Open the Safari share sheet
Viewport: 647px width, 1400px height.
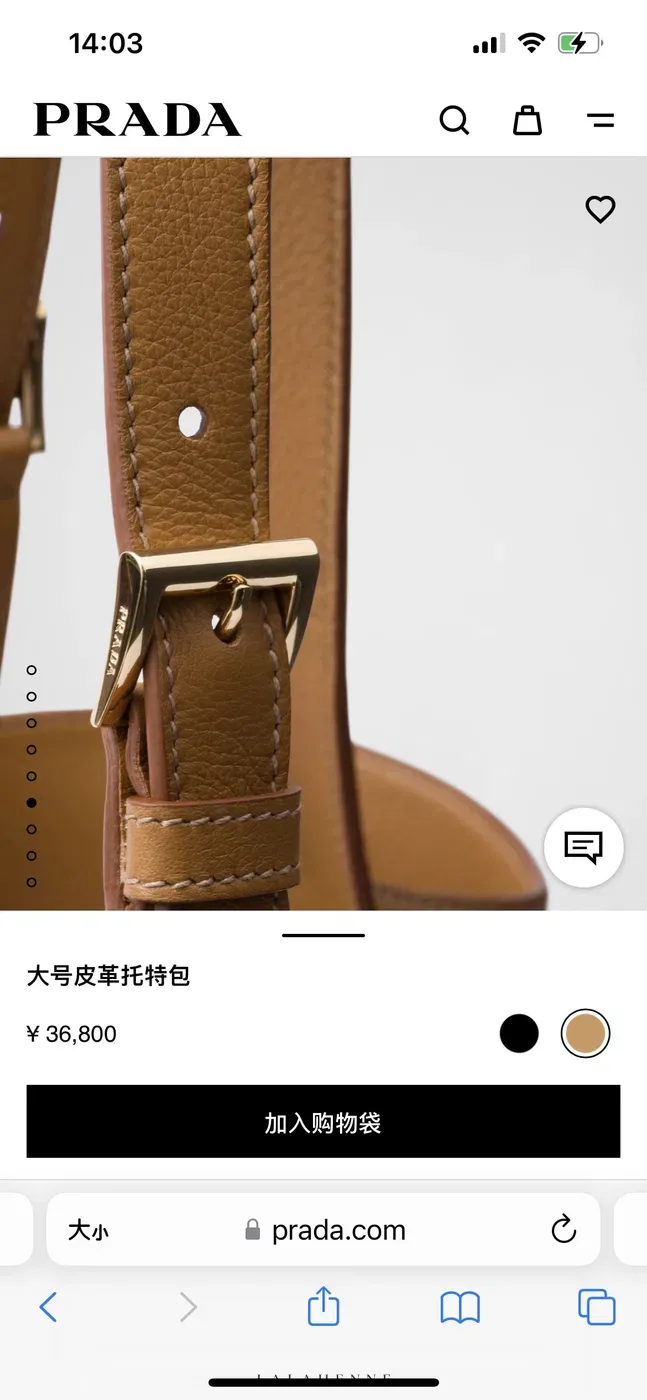pyautogui.click(x=323, y=1305)
